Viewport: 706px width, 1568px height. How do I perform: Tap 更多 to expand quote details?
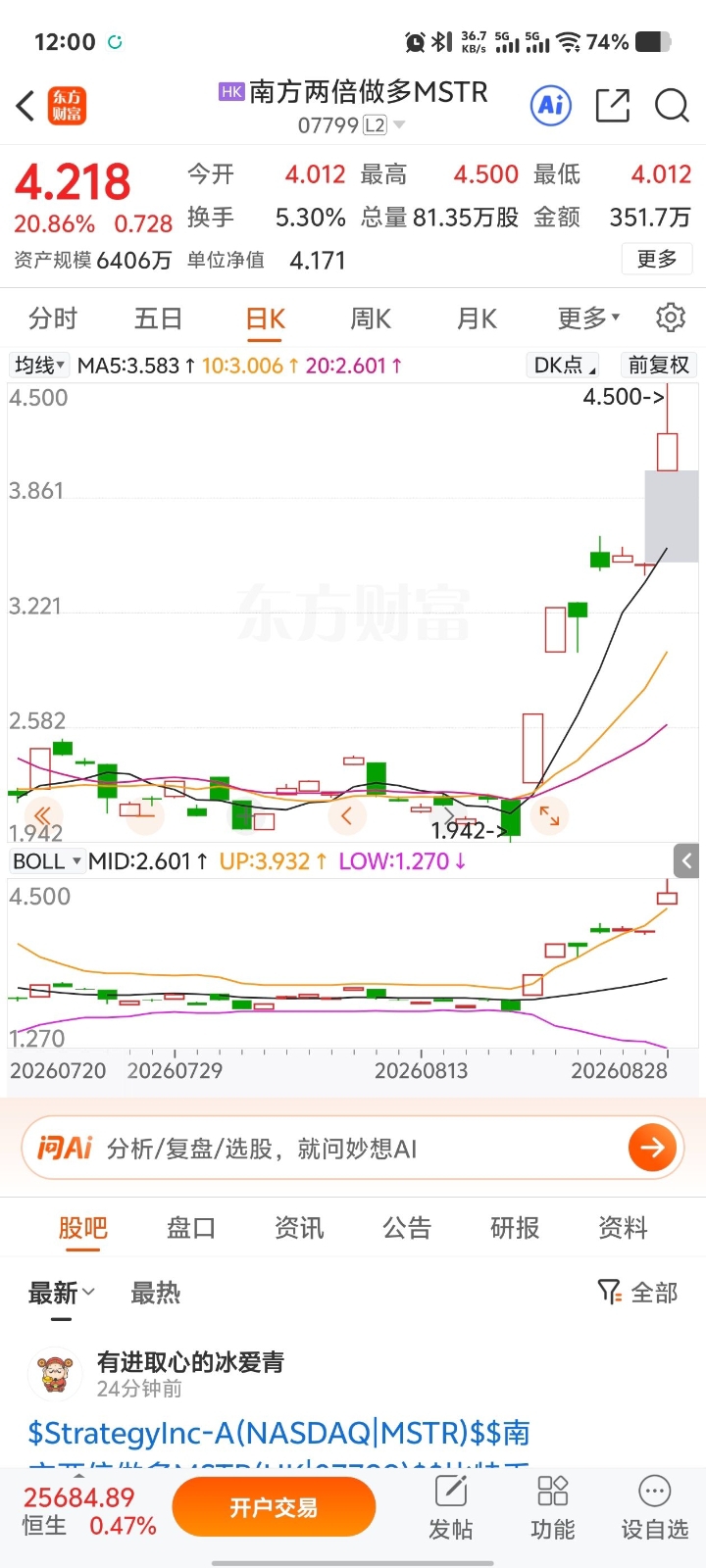pyautogui.click(x=657, y=259)
